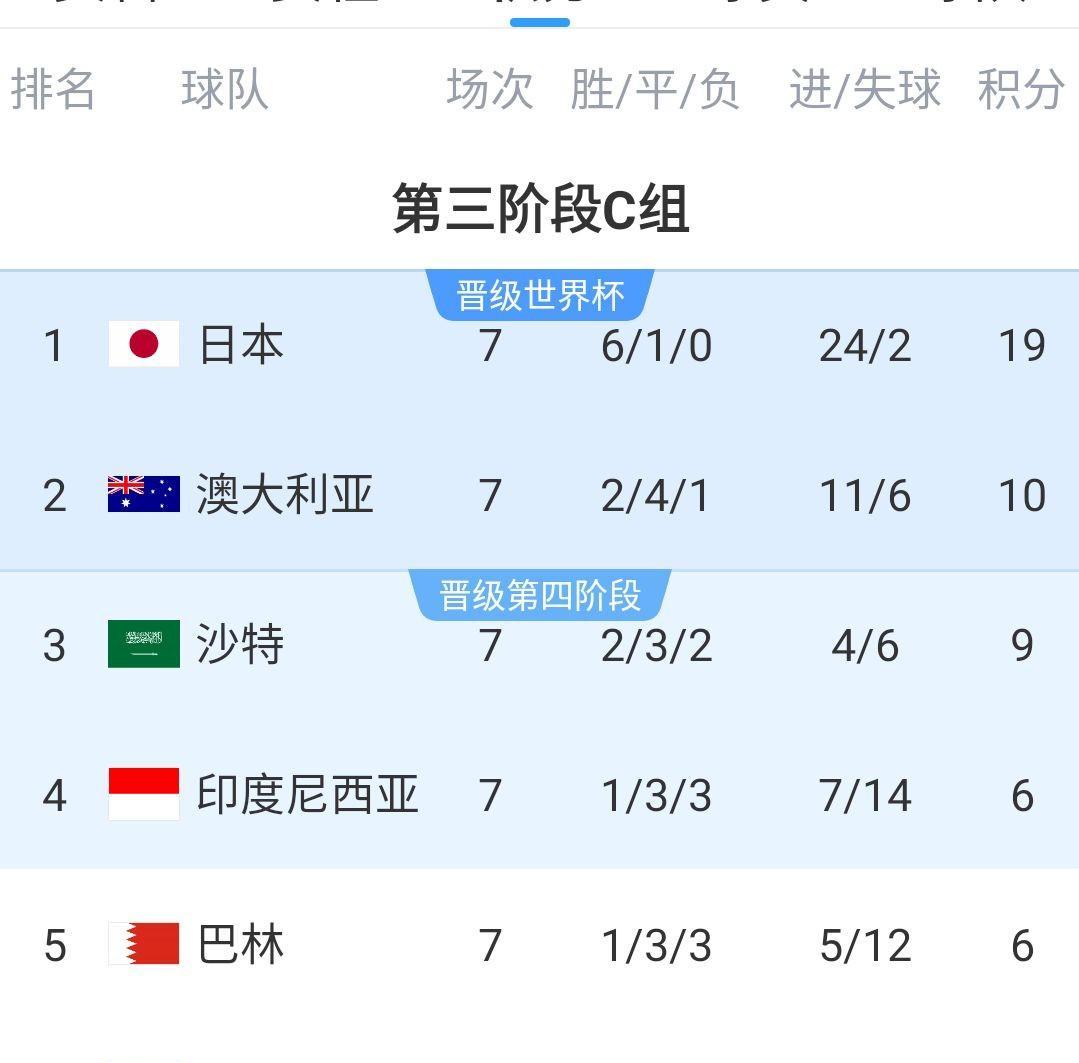This screenshot has height=1063, width=1079.
Task: Open Australia's team row
Action: [x=285, y=495]
